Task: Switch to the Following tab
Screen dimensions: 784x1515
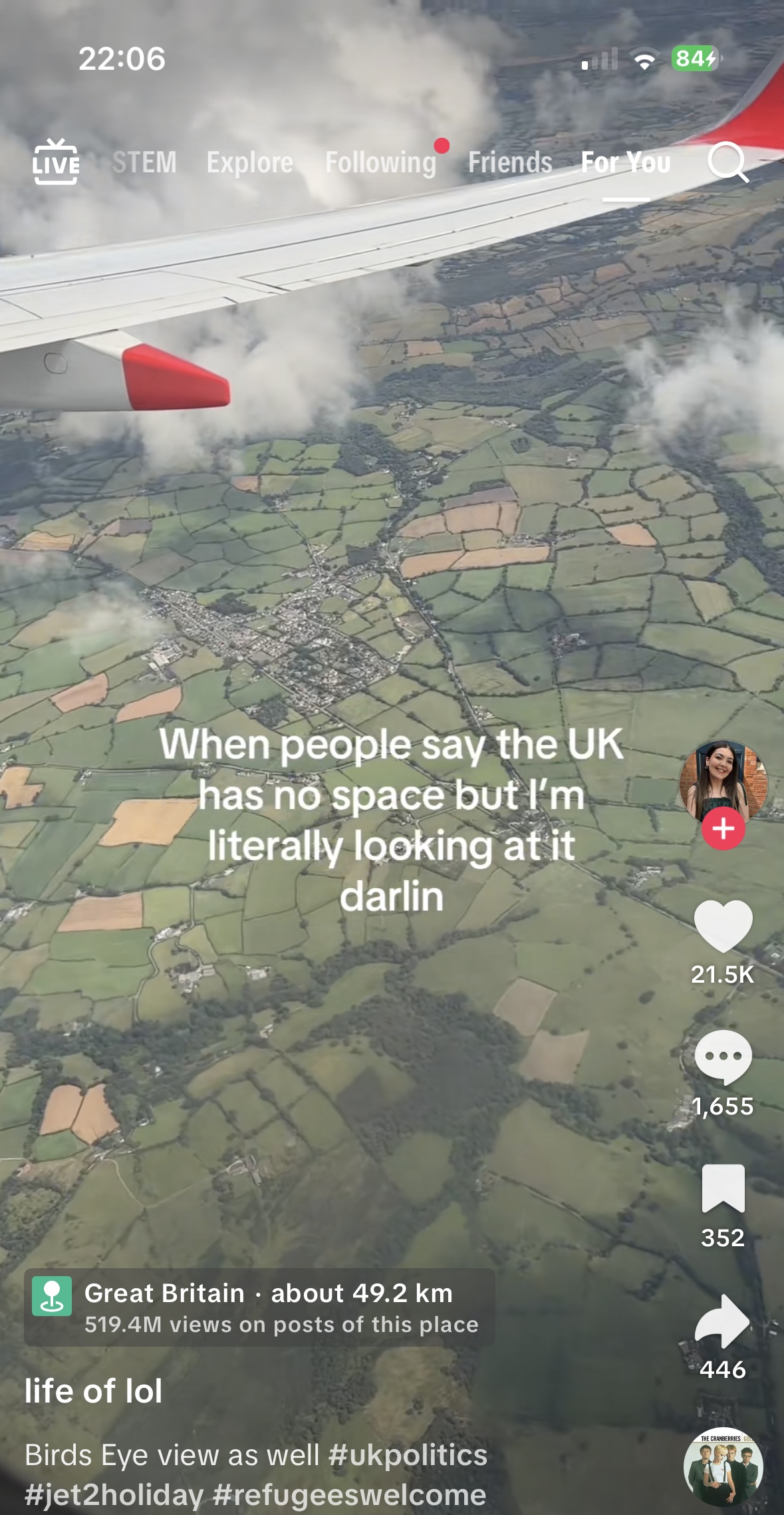Action: click(x=380, y=162)
